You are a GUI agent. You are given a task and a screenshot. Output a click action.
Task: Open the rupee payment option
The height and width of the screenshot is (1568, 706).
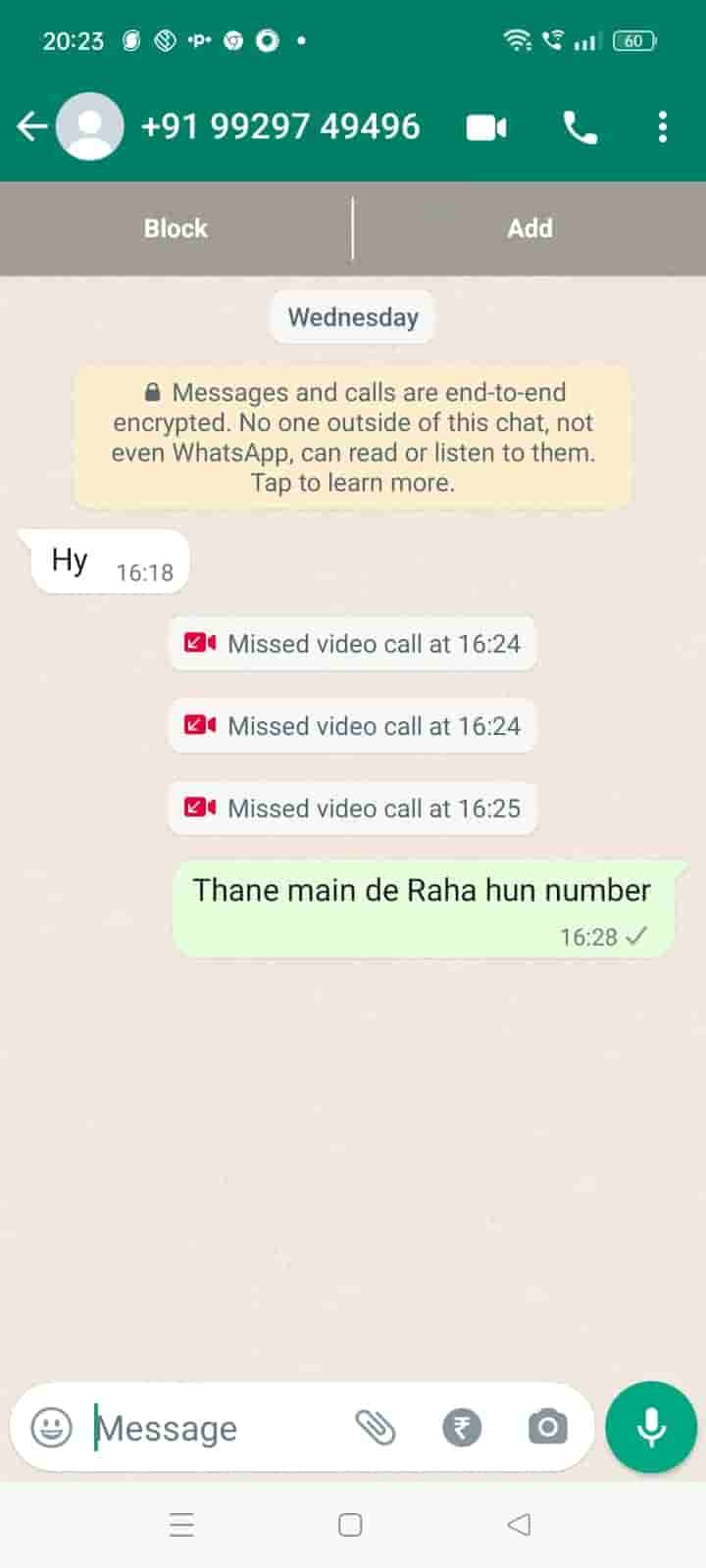462,1427
